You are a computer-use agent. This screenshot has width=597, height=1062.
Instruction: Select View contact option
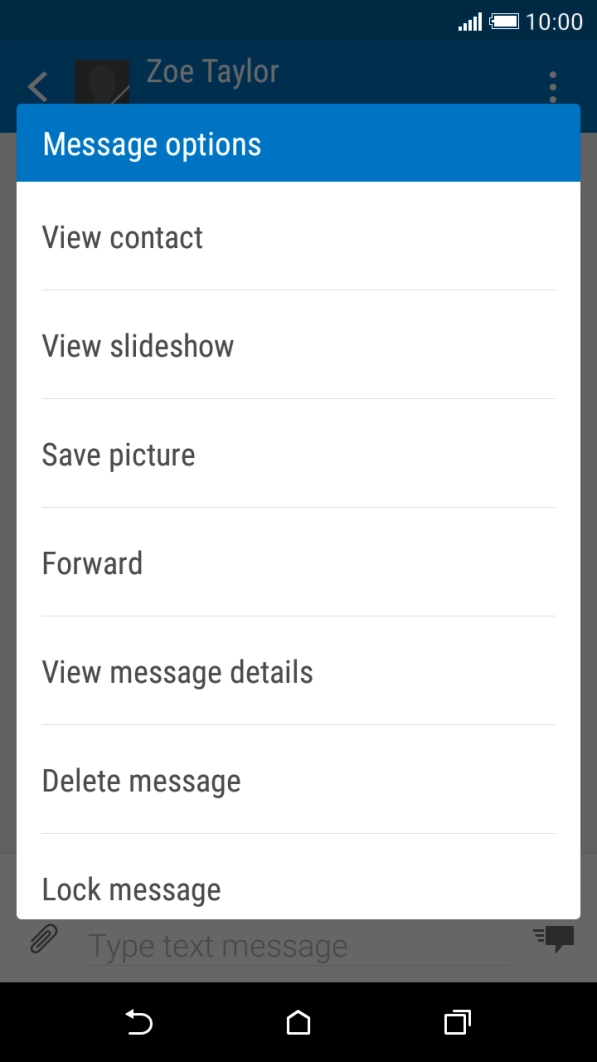coord(298,236)
